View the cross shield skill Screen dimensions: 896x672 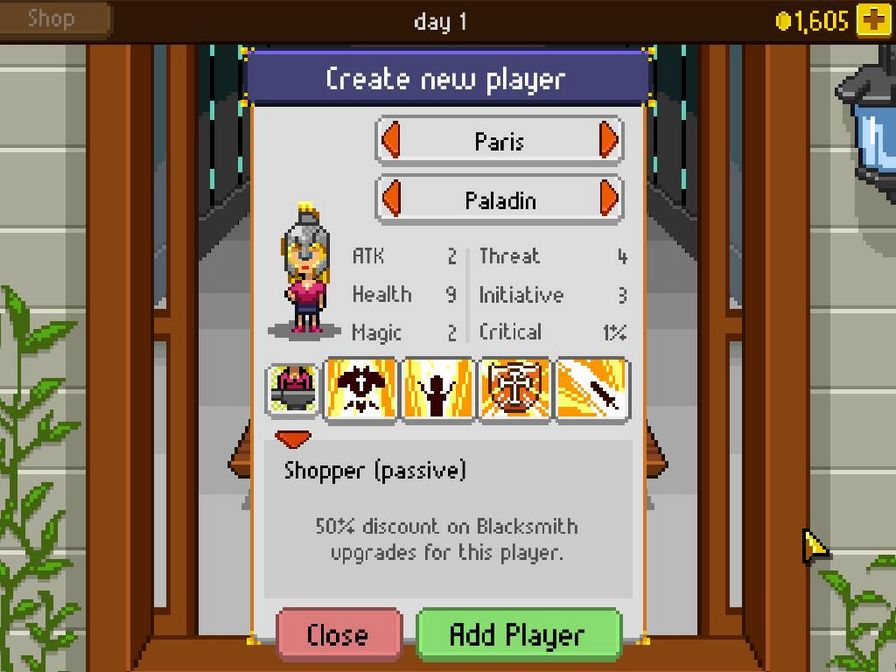(515, 389)
